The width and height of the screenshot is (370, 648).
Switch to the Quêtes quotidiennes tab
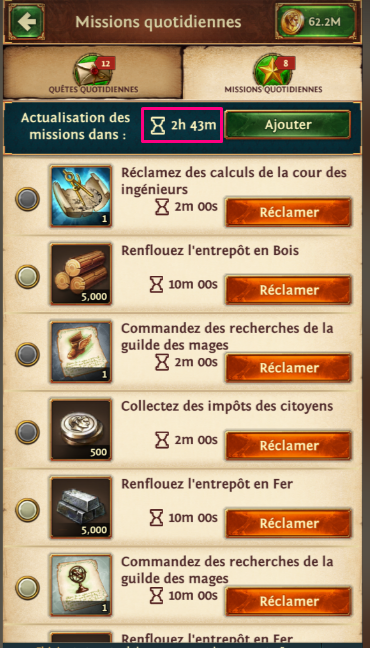93,73
